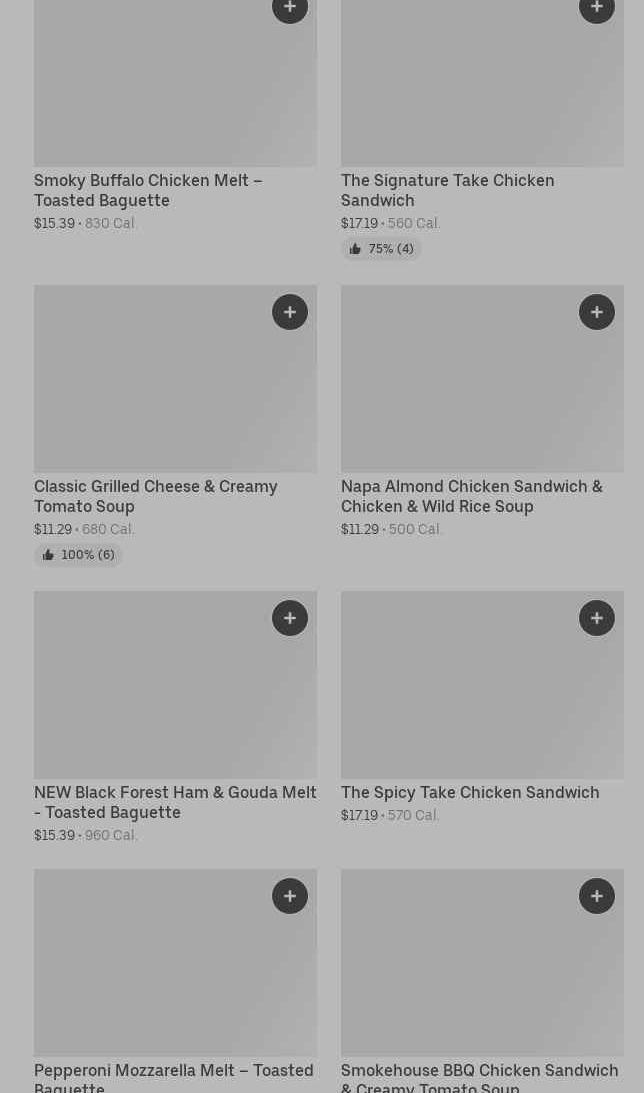Add The Signature Take Chicken Sandwich
Screen dimensions: 644x1093
597,8
